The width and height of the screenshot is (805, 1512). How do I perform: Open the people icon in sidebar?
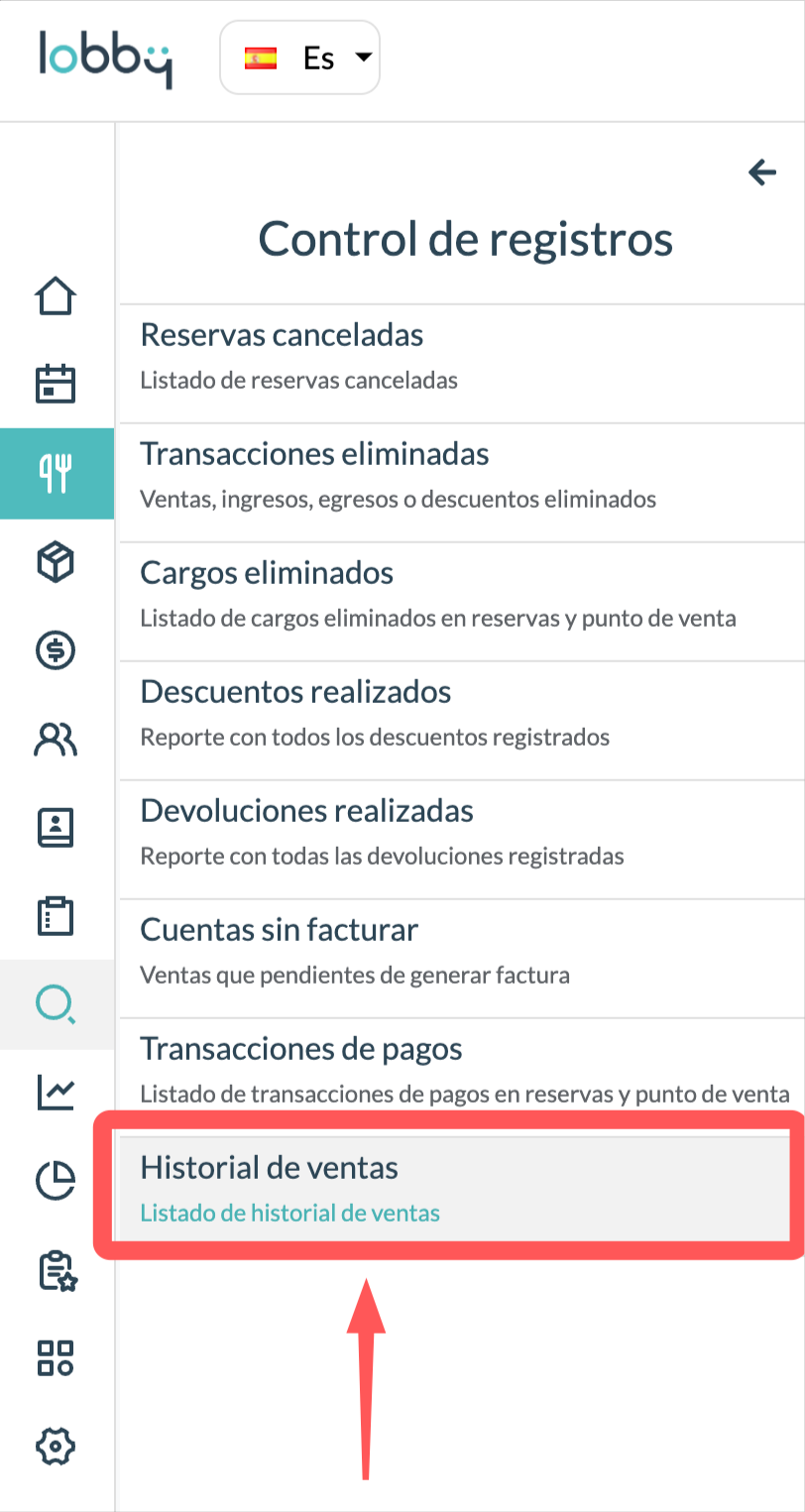[x=56, y=739]
